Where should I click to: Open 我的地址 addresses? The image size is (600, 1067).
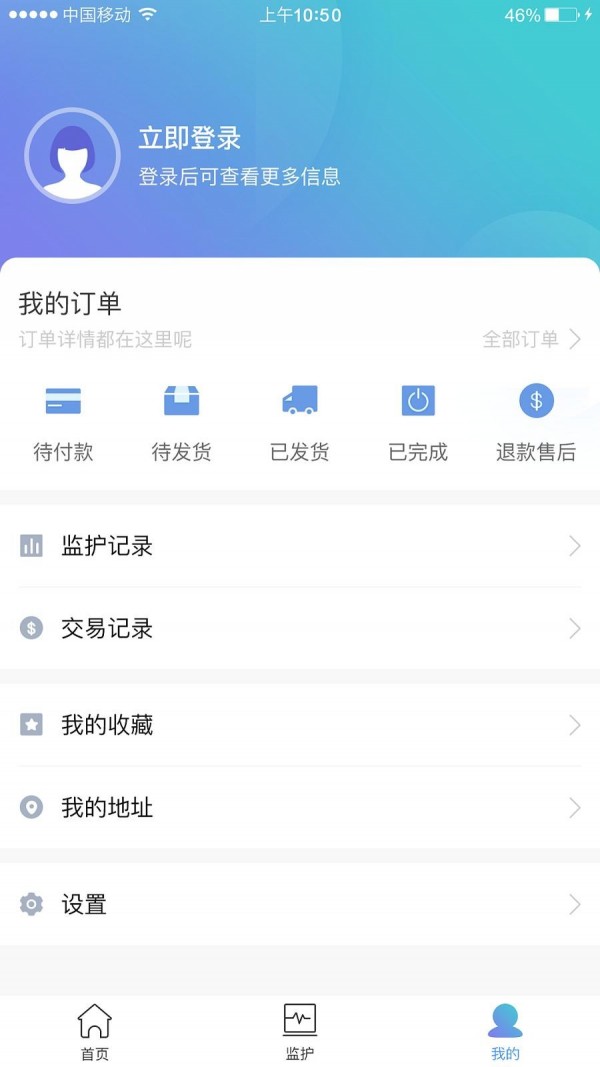(300, 808)
